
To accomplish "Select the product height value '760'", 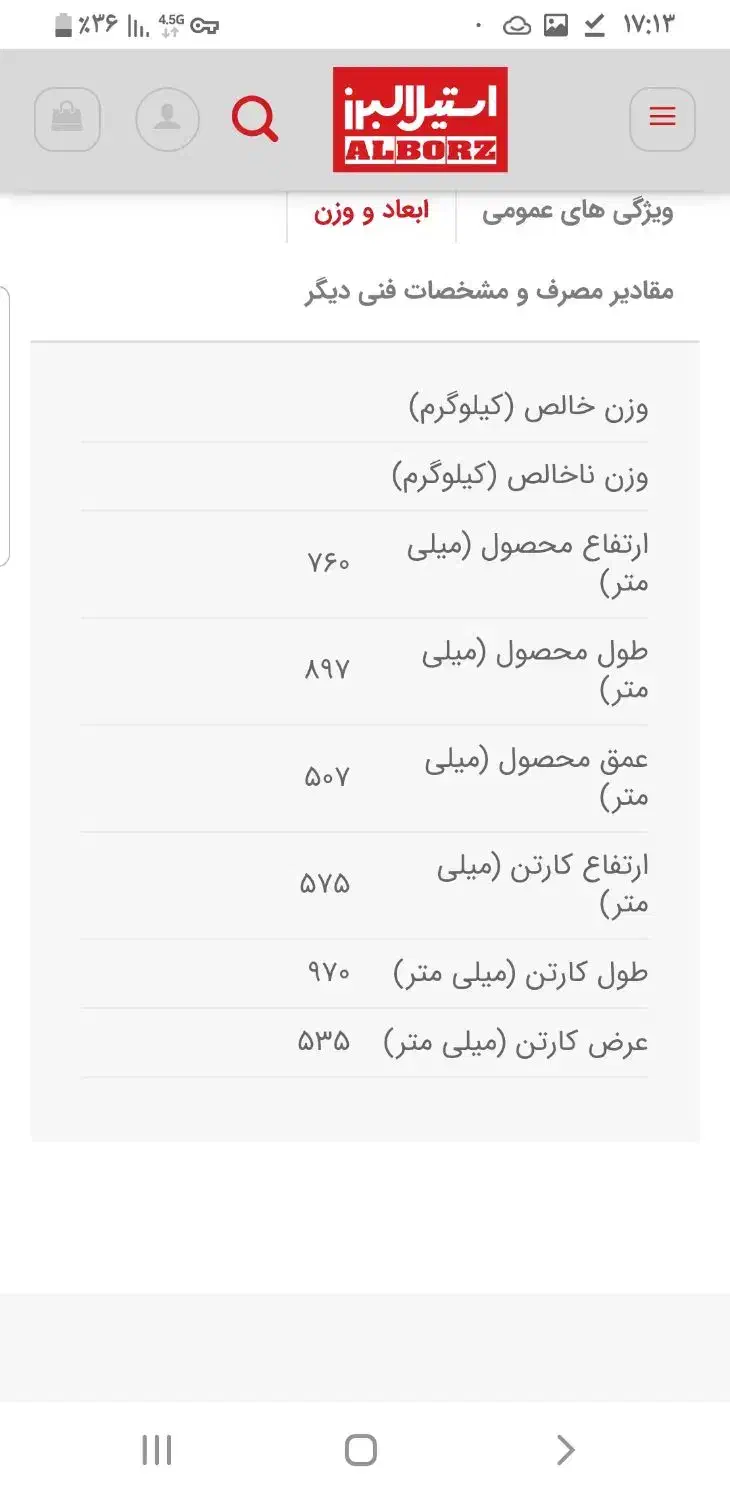I will point(330,562).
